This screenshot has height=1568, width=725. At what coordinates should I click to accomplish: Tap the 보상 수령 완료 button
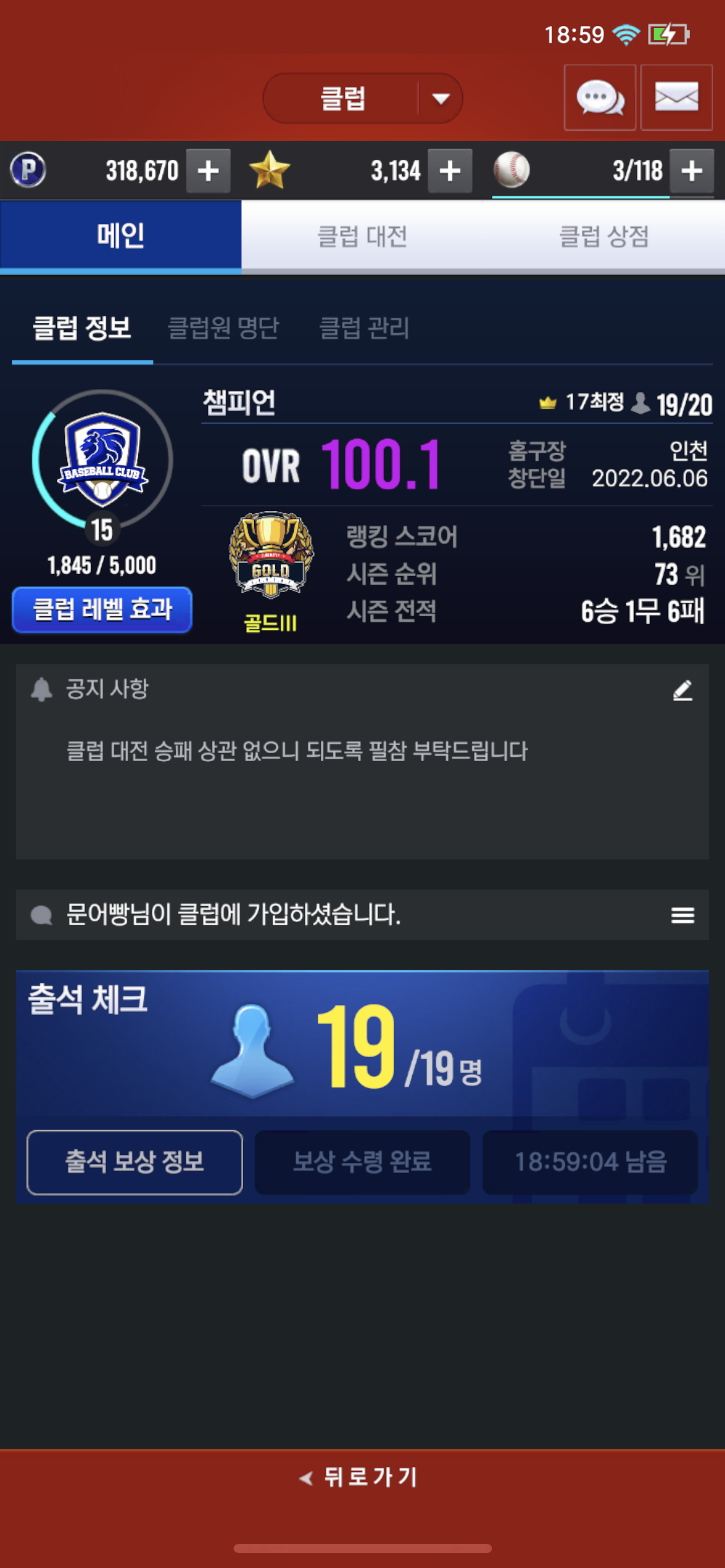coord(362,1162)
